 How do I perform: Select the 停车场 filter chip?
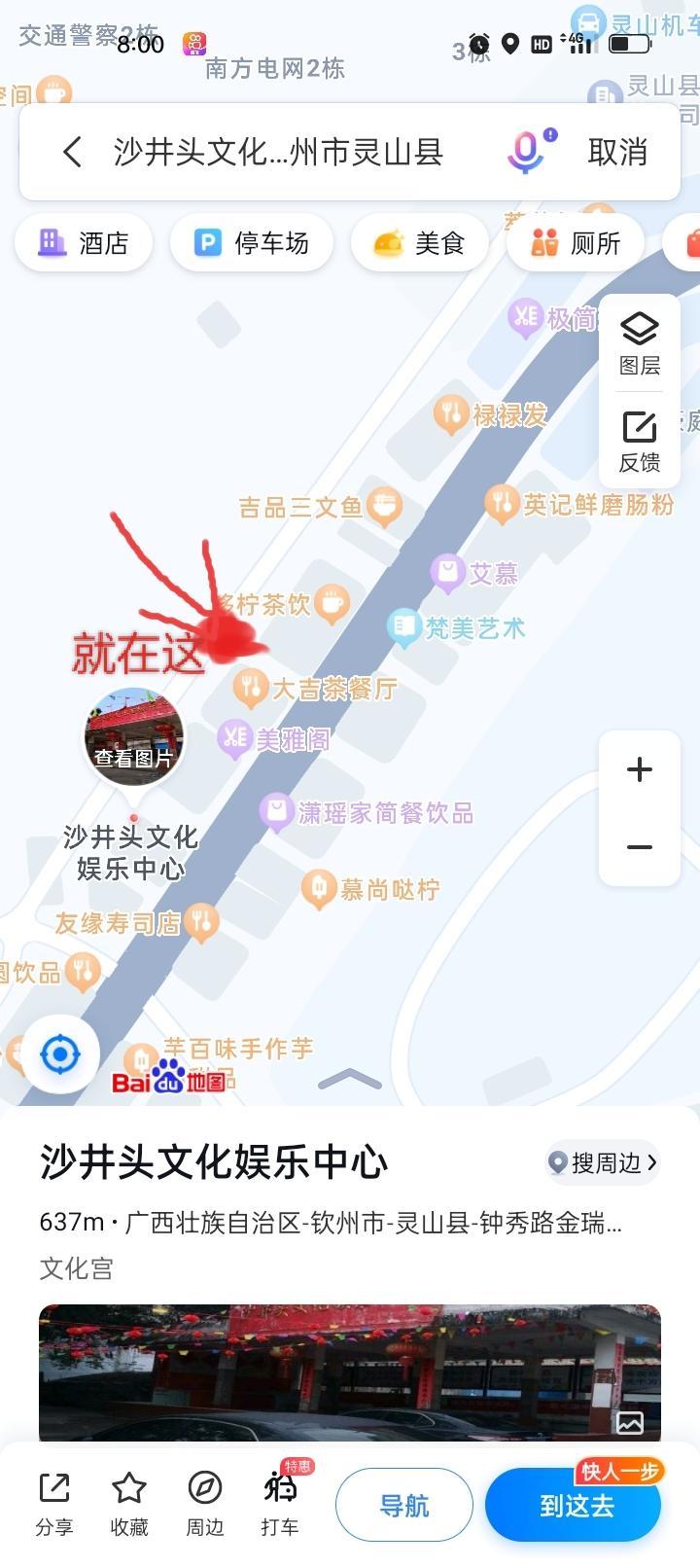coord(252,242)
